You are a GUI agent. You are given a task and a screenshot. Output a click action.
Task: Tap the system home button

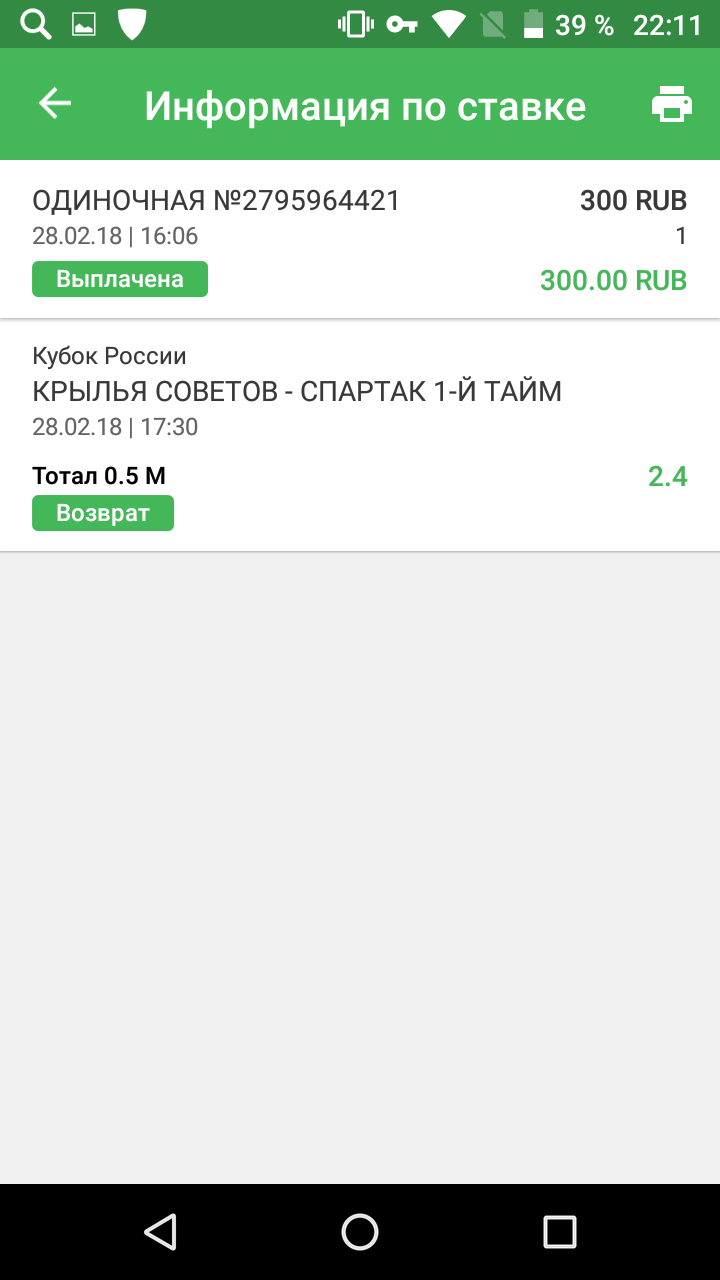[x=360, y=1231]
